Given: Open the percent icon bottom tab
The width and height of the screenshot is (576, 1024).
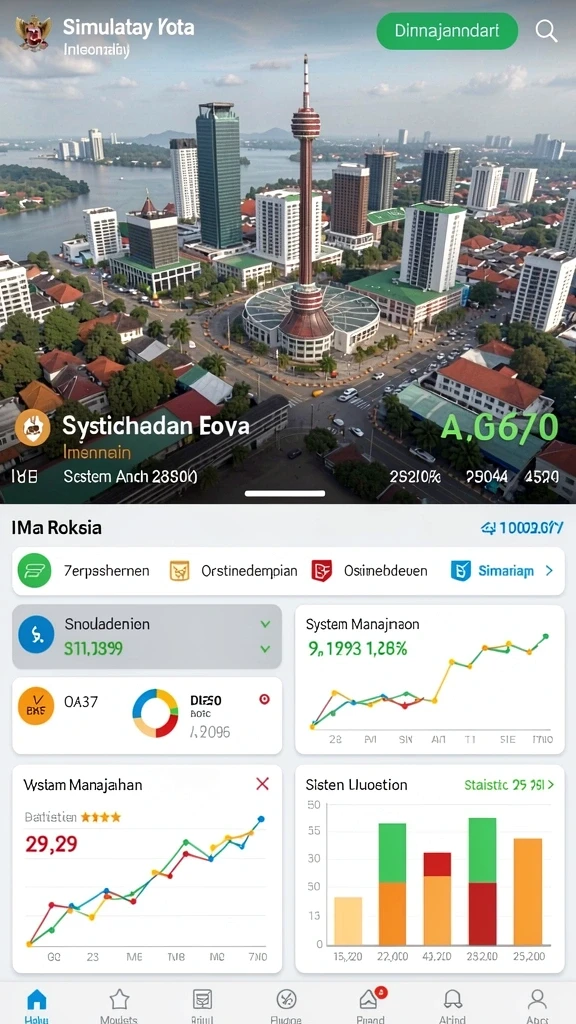Looking at the screenshot, I should pyautogui.click(x=286, y=1004).
